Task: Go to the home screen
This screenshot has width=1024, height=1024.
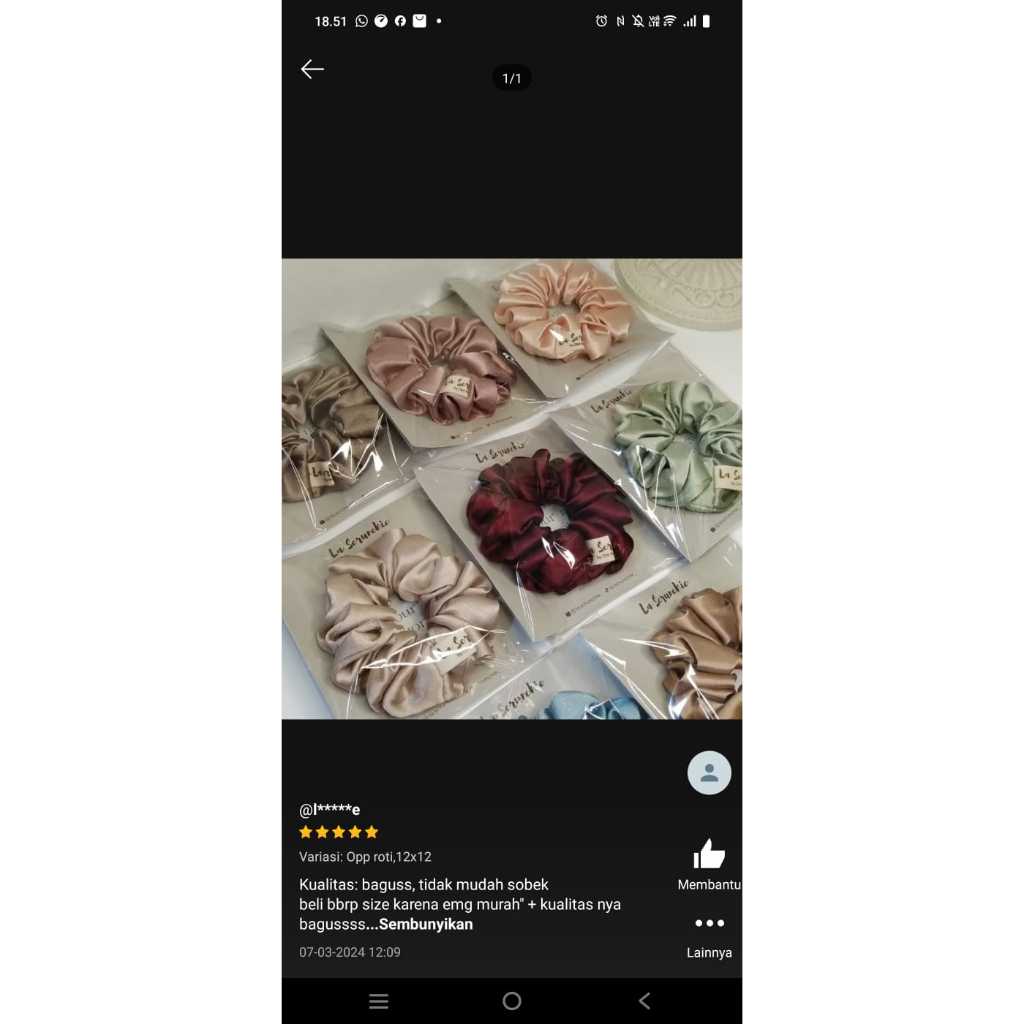Action: 512,1001
